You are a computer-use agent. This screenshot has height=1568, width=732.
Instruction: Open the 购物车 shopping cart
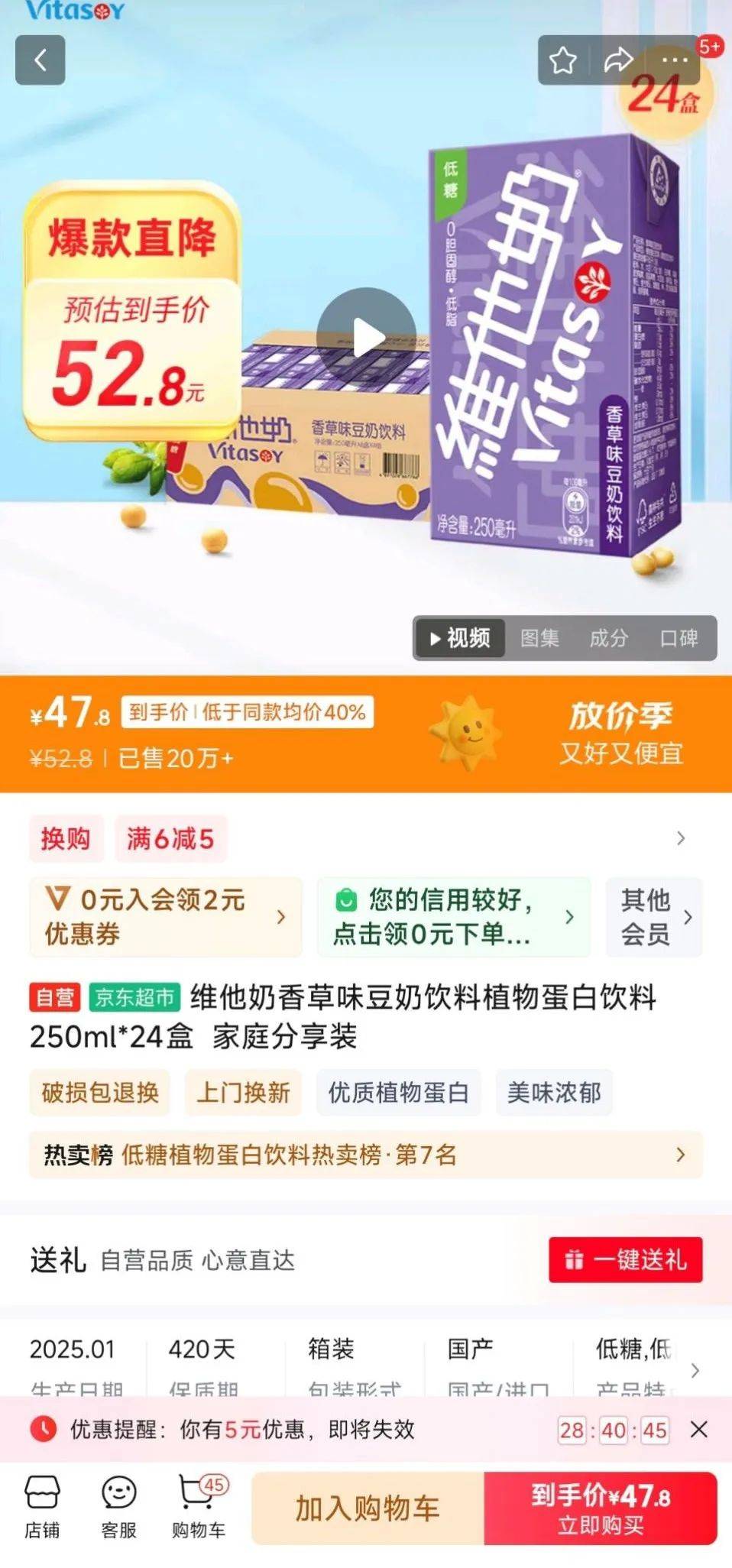pos(198,1507)
